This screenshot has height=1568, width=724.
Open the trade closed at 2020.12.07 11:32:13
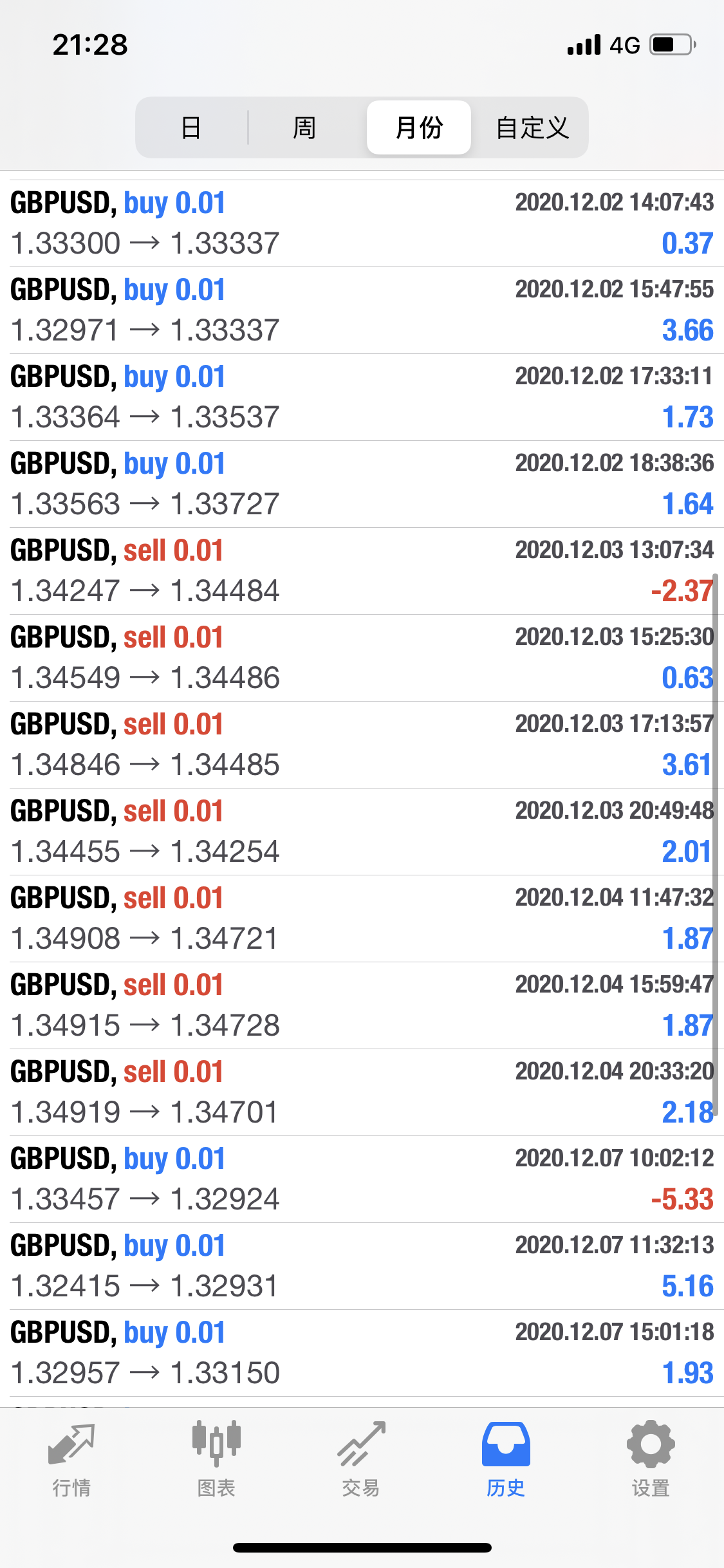(x=362, y=1266)
